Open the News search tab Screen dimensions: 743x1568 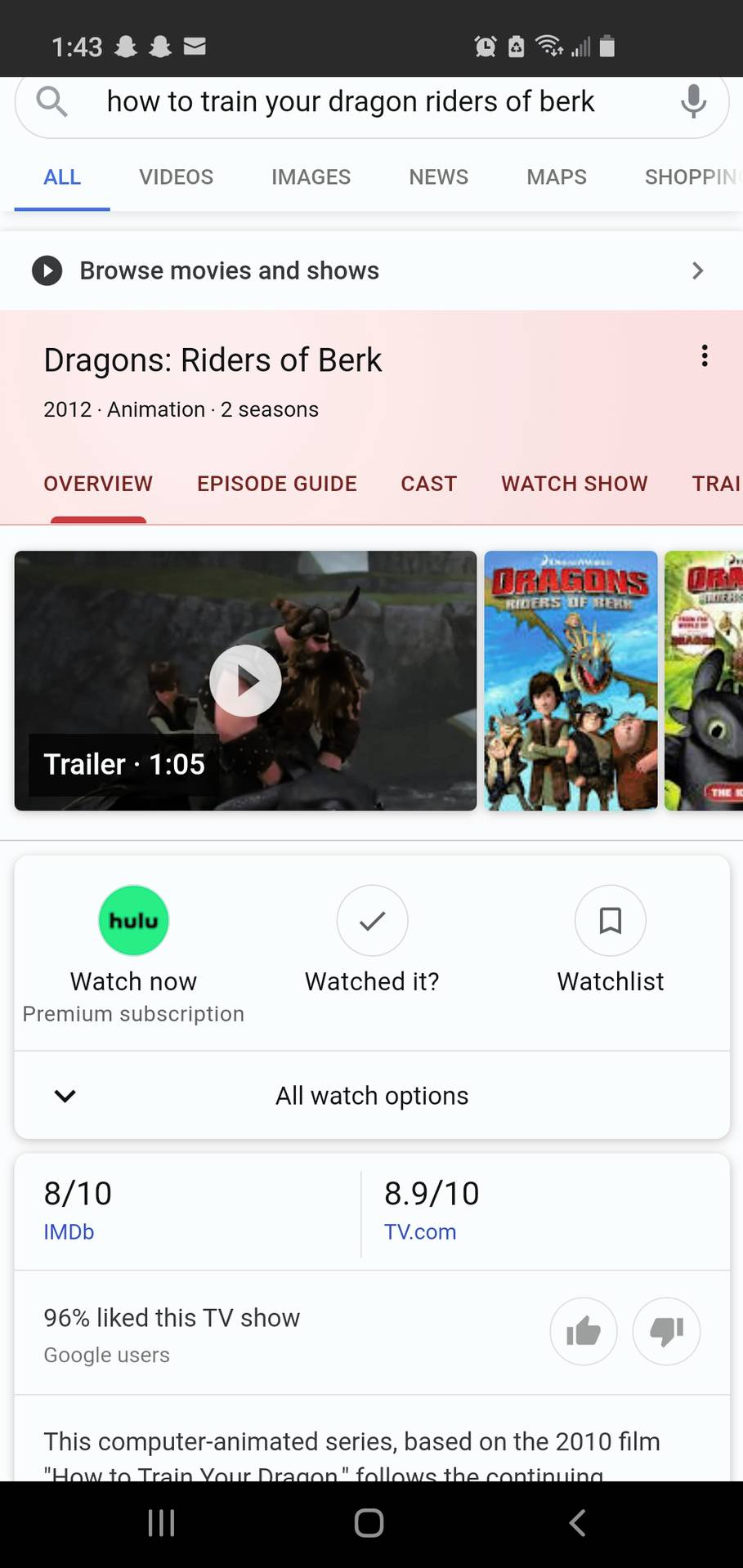tap(438, 177)
